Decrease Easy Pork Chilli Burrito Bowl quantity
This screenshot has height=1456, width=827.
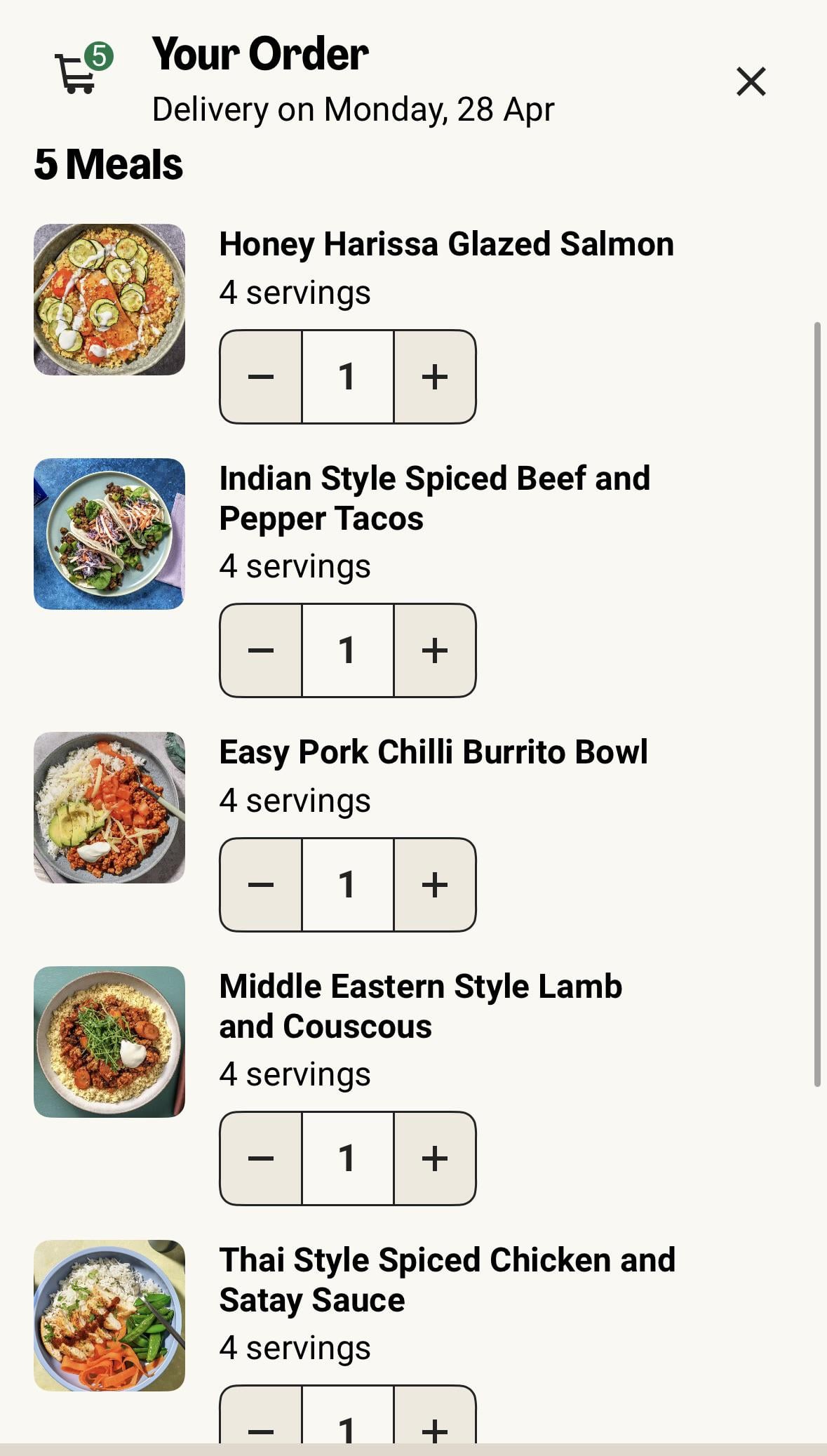(261, 885)
